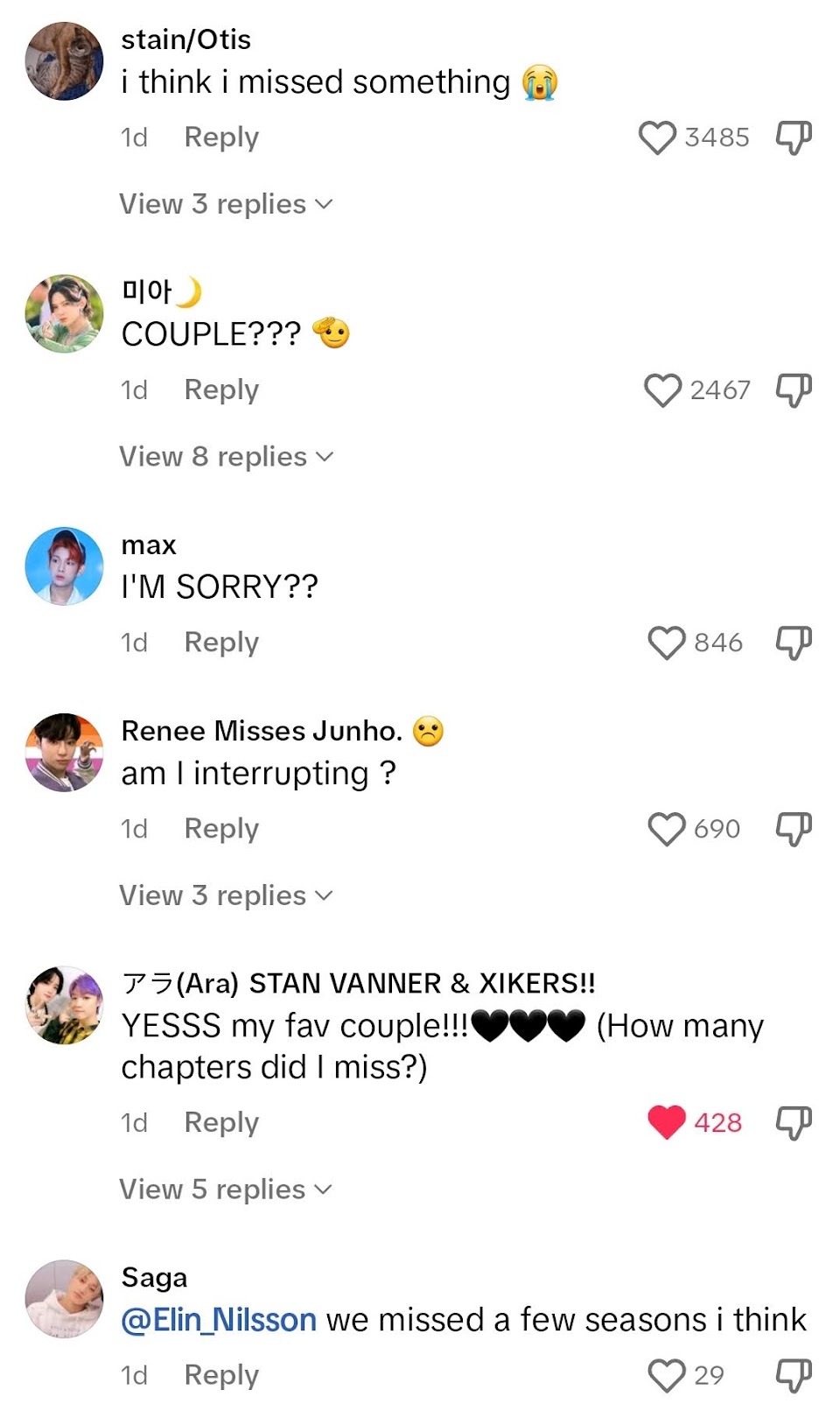
Task: Reply to Renee Misses Junho's comment
Action: pyautogui.click(x=221, y=828)
